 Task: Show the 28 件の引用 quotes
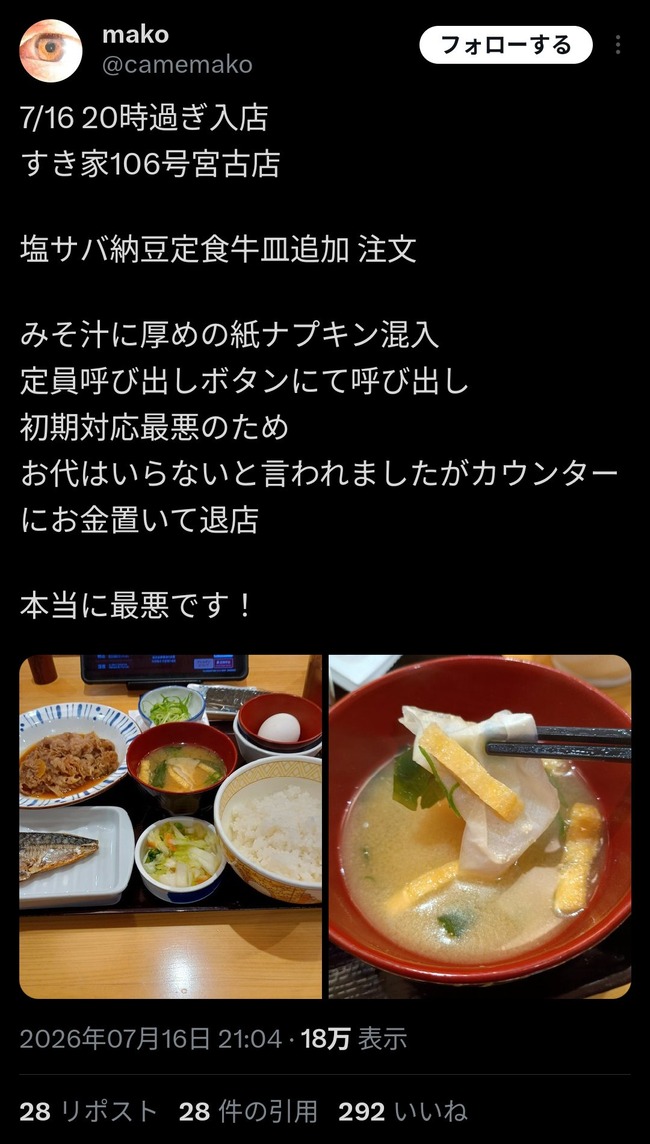[248, 1111]
